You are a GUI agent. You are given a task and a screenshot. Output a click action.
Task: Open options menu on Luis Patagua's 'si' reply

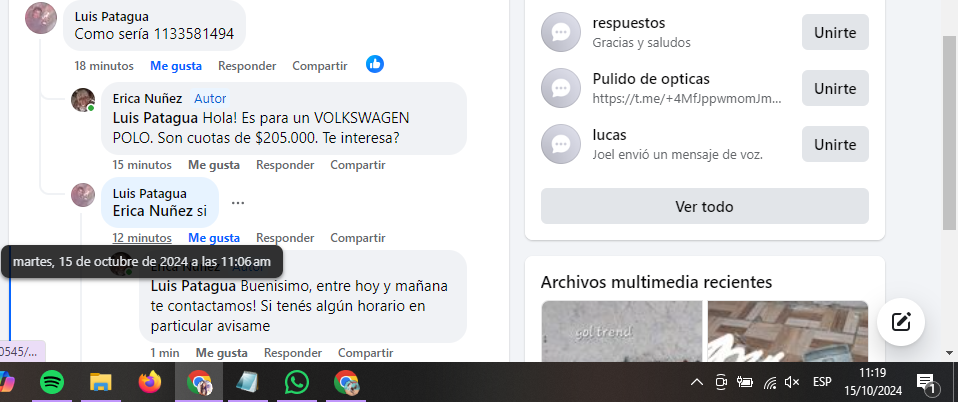pos(238,202)
